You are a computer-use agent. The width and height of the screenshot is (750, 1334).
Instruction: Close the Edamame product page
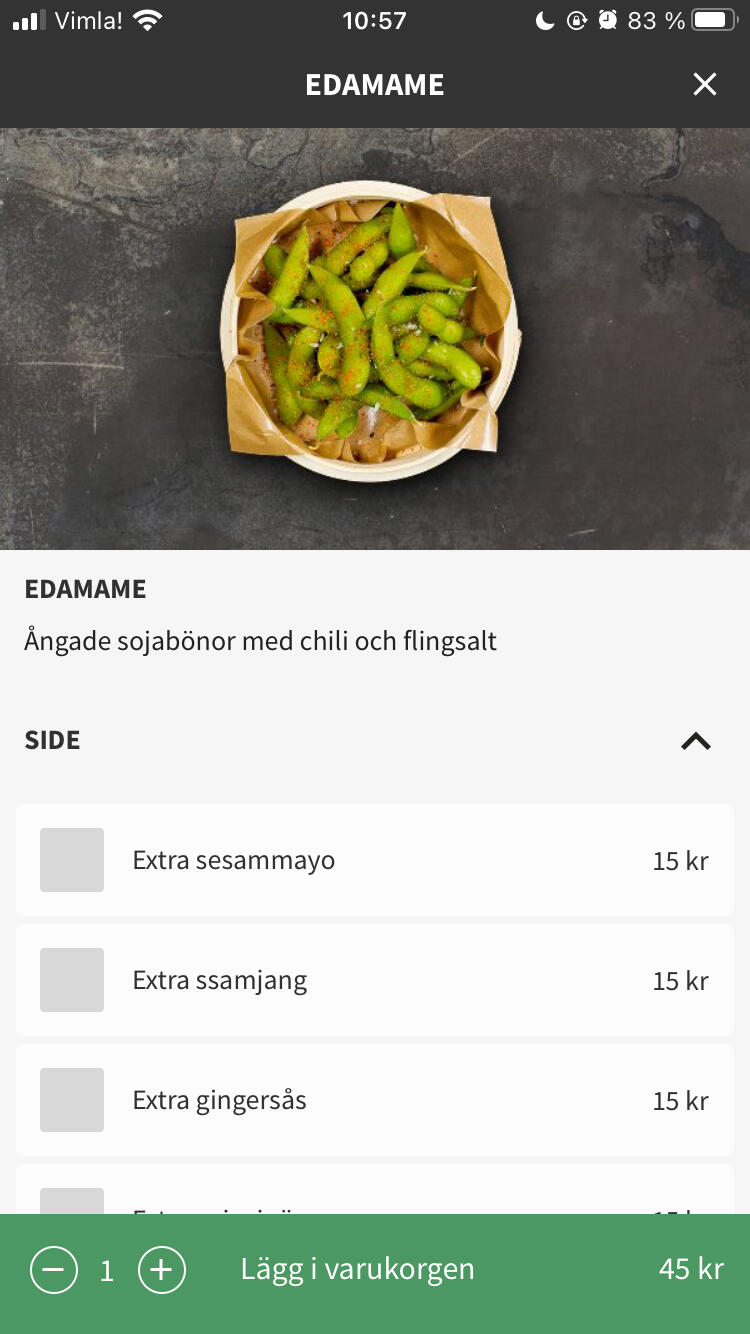click(705, 85)
